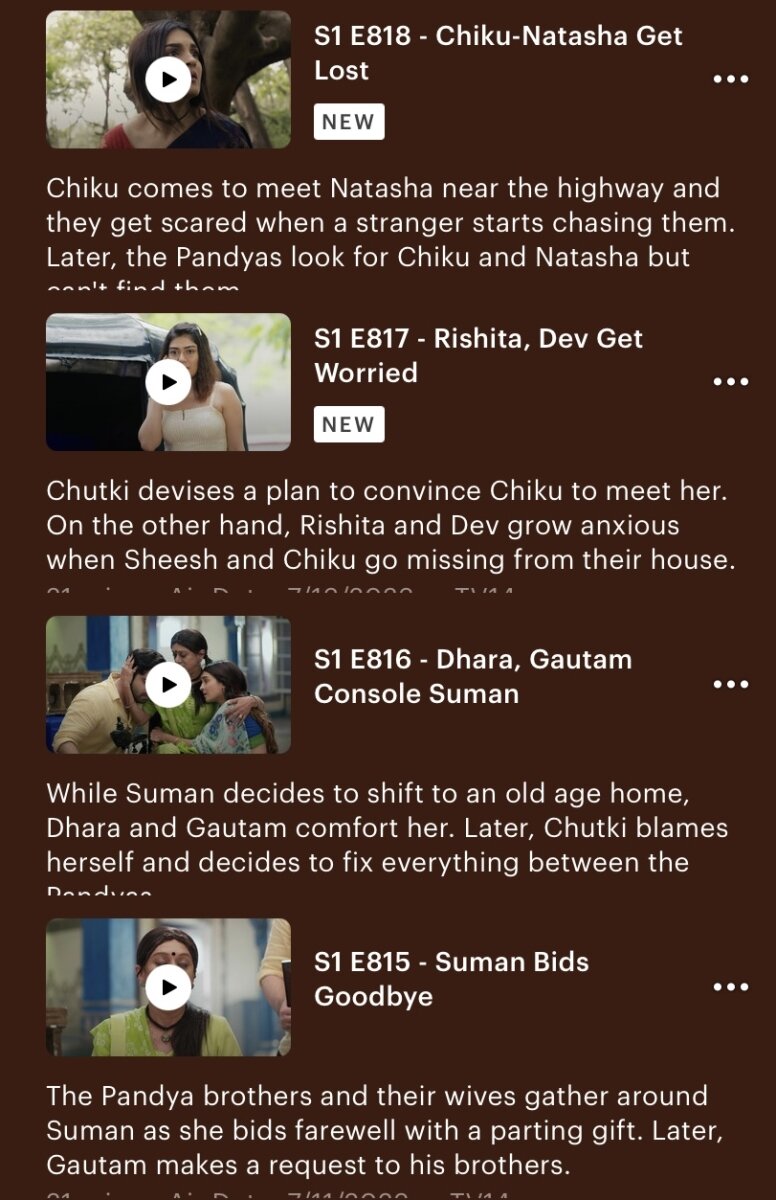The image size is (776, 1200).
Task: Play episode E817 Rishita, Dev Get Worried
Action: [168, 382]
